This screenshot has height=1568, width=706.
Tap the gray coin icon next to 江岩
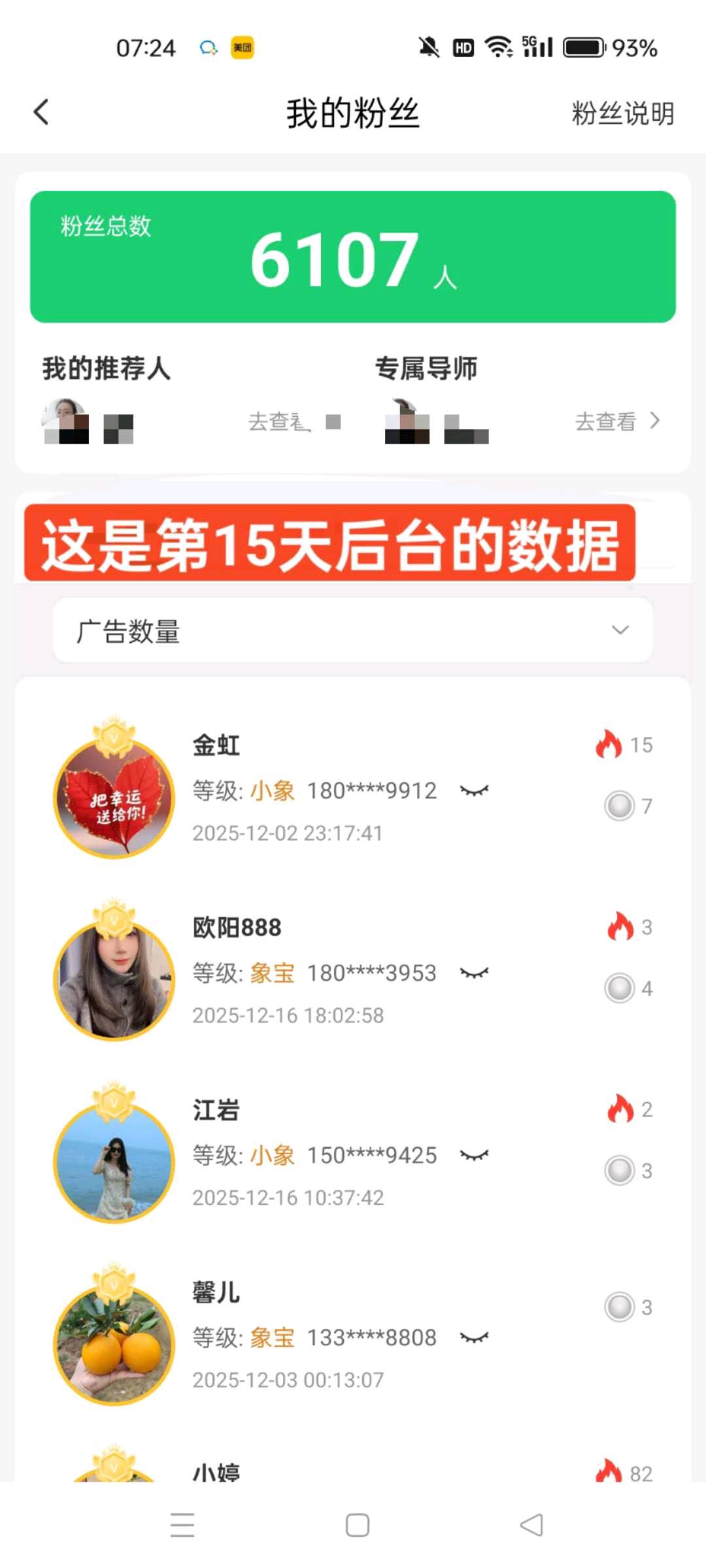[620, 1170]
